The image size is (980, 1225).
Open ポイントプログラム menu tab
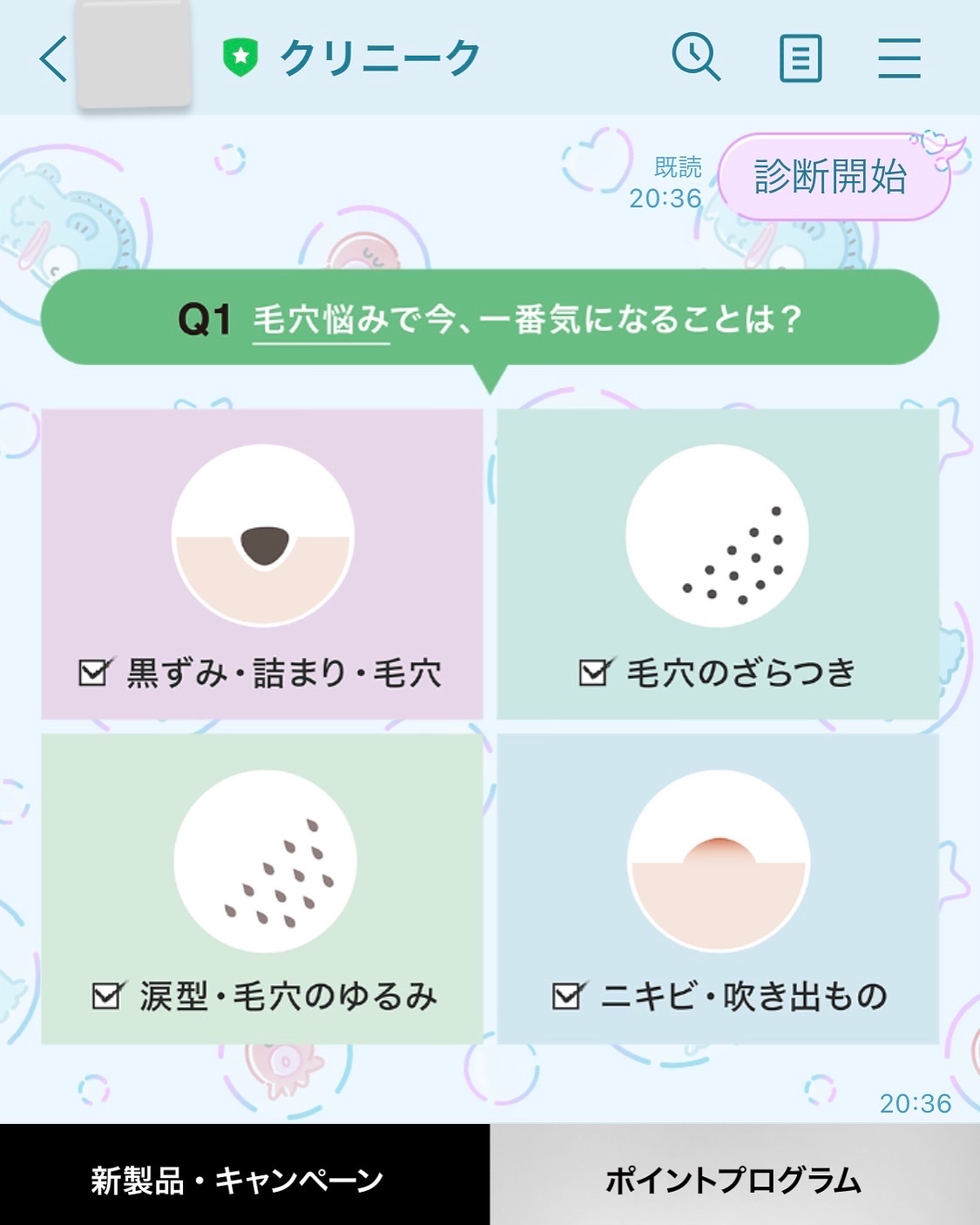coord(734,1179)
